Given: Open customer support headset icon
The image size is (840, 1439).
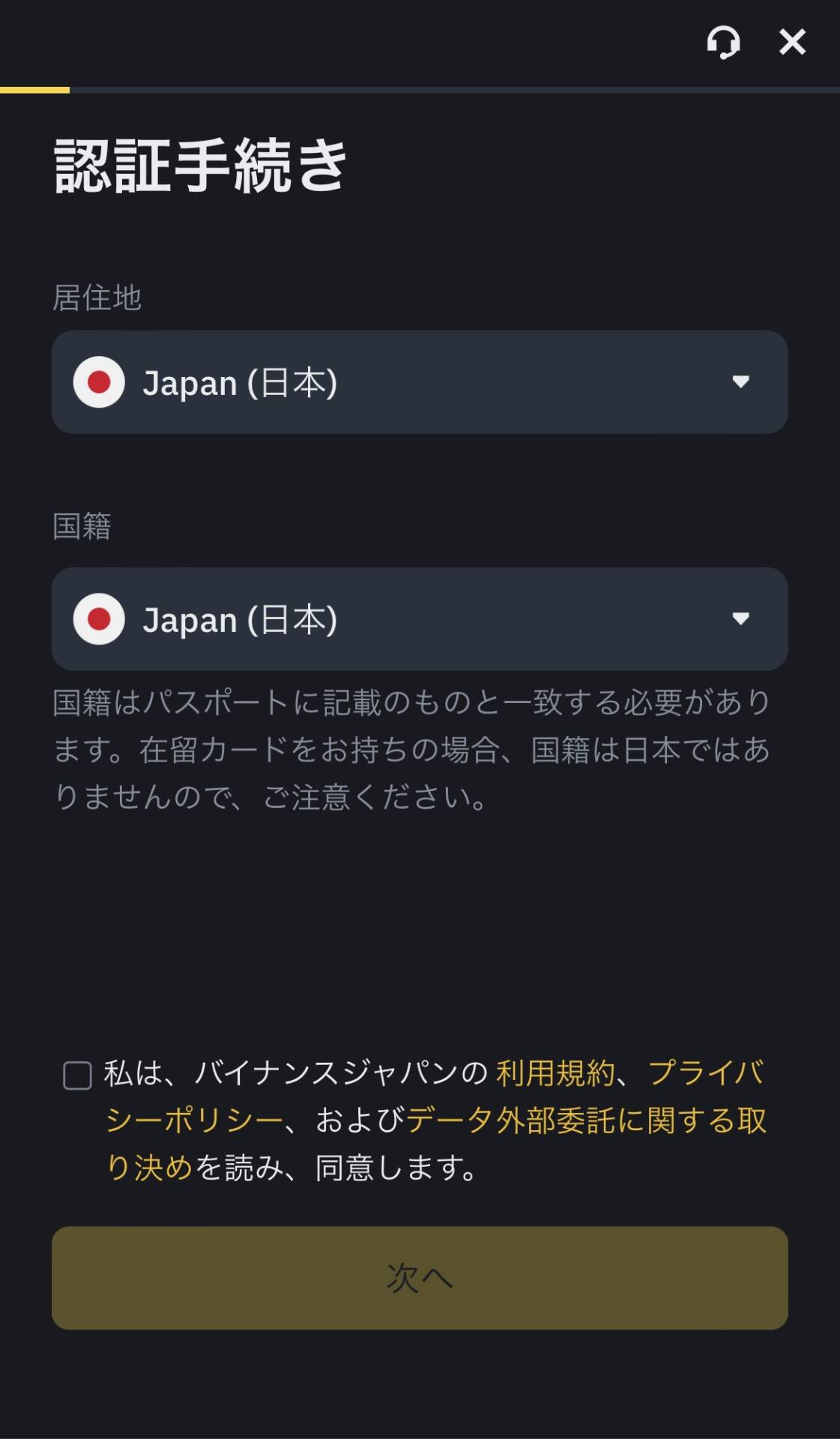Looking at the screenshot, I should pyautogui.click(x=723, y=42).
